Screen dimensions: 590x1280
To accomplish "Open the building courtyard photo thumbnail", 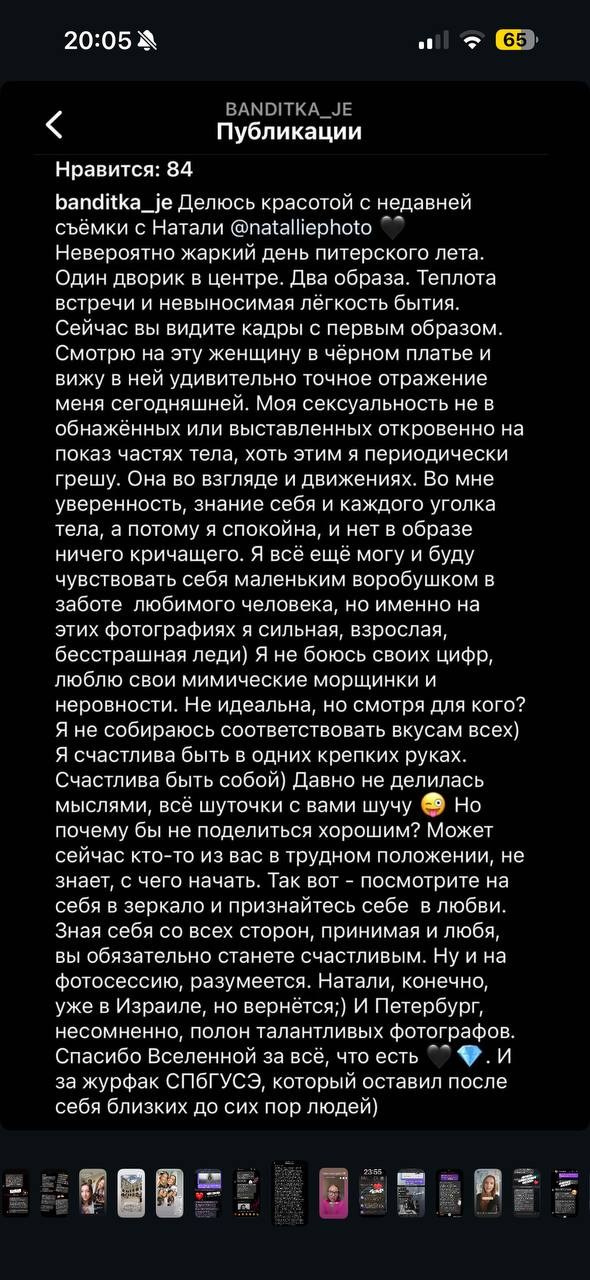I will [131, 1192].
